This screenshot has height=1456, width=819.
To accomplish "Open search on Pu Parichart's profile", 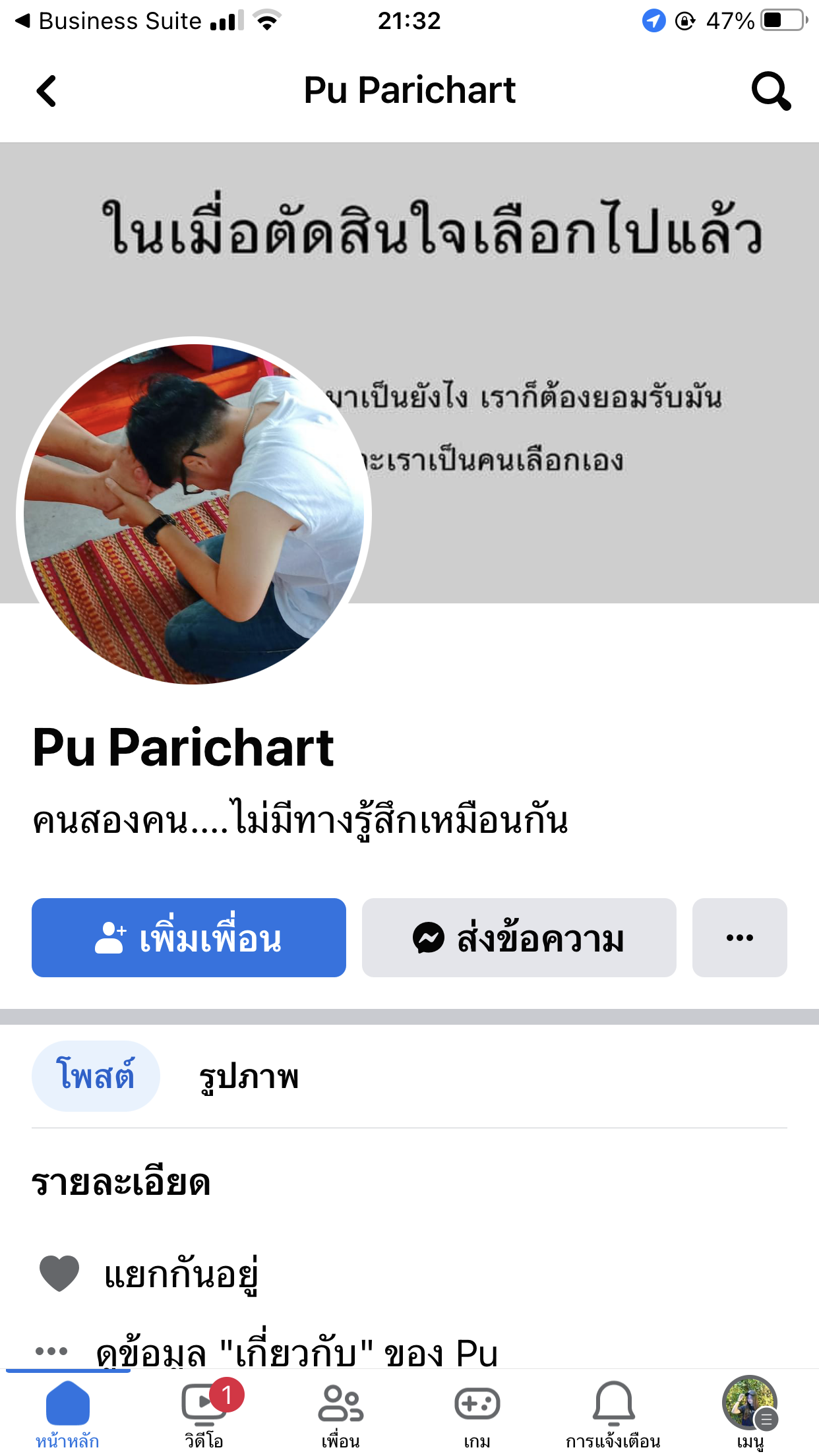I will coord(771,91).
